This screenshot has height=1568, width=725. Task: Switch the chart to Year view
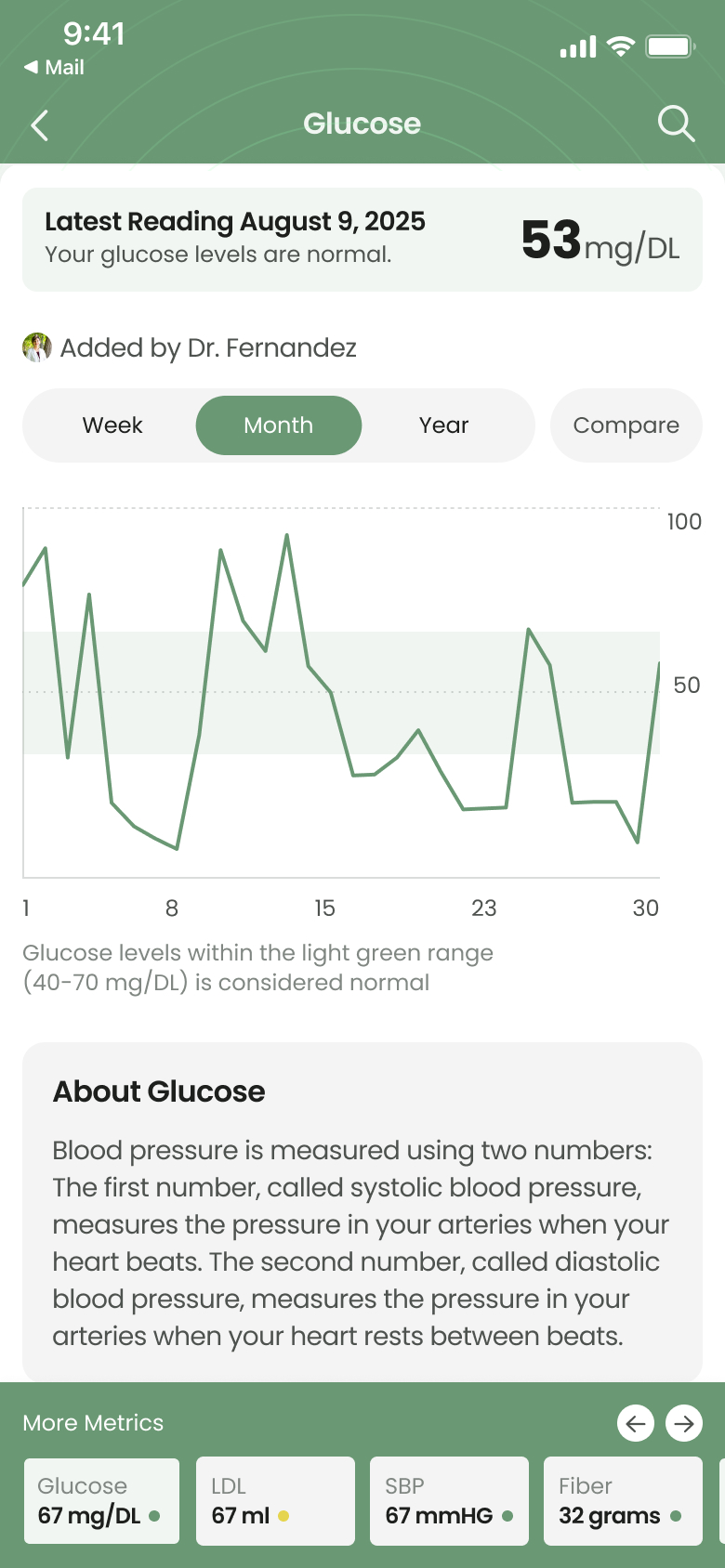[x=443, y=425]
